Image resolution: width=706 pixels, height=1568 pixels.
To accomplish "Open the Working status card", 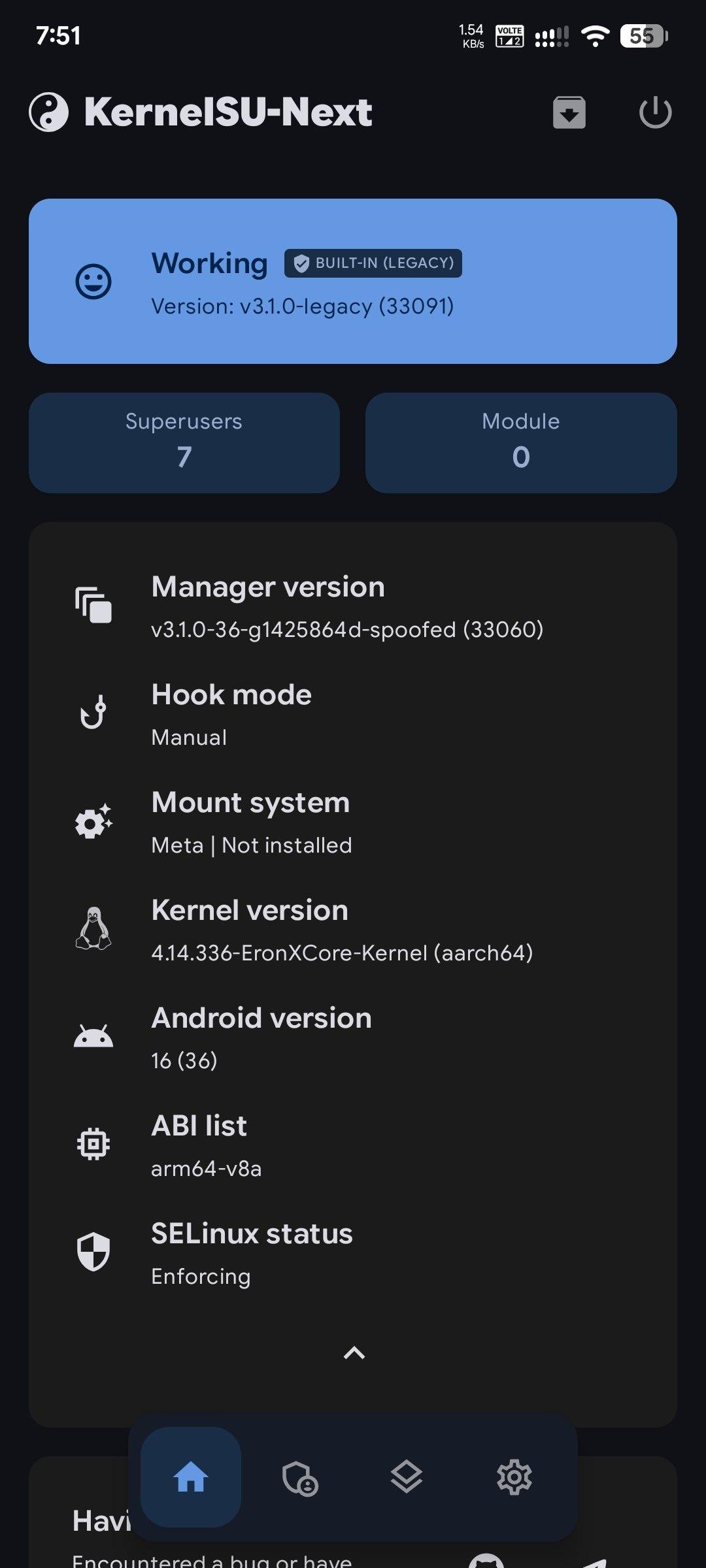I will [x=353, y=281].
